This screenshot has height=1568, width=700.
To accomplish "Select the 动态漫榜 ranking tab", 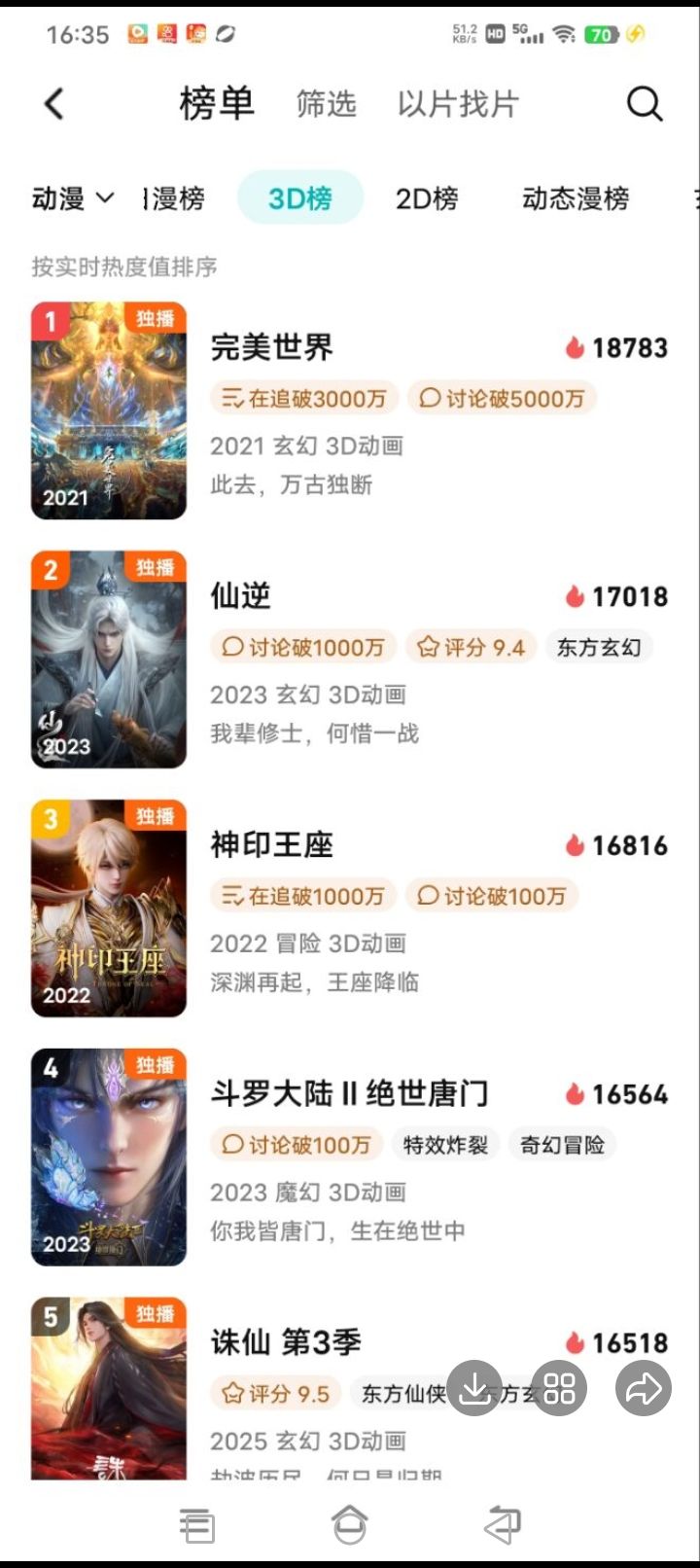I will click(x=576, y=198).
